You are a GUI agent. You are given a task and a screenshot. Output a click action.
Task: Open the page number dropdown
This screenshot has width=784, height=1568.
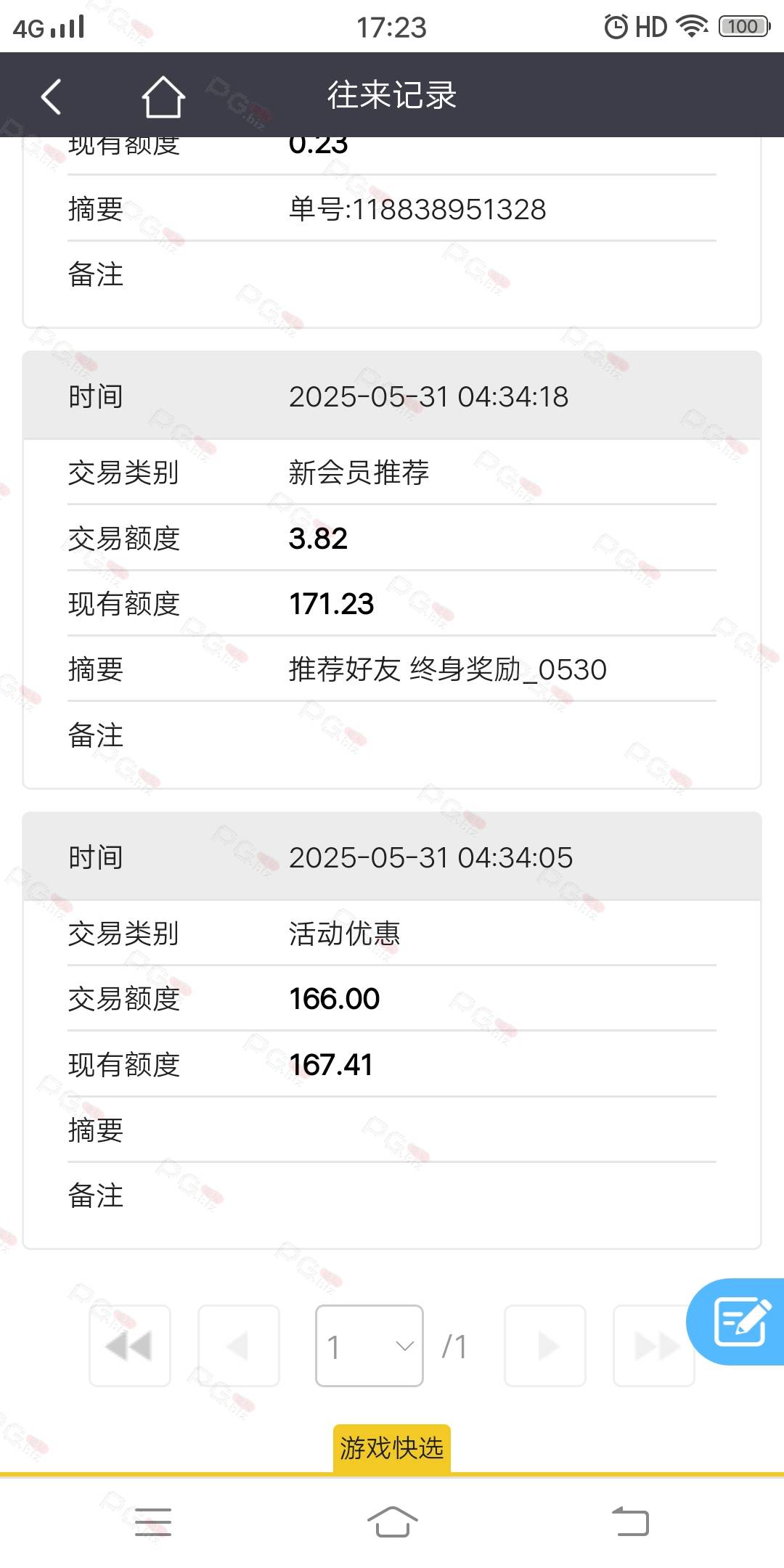point(369,1346)
